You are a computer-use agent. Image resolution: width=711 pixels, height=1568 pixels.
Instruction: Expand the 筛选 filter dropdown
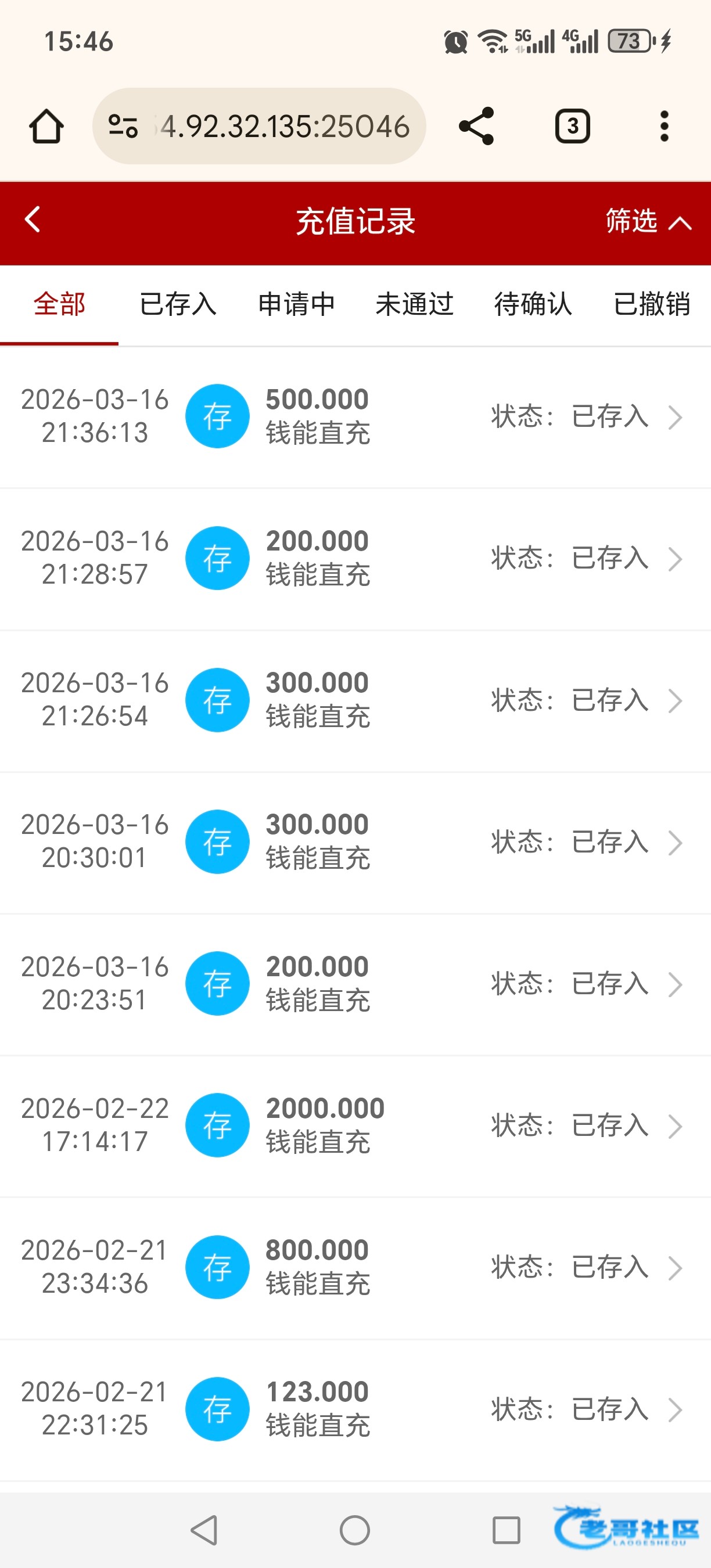tap(648, 221)
